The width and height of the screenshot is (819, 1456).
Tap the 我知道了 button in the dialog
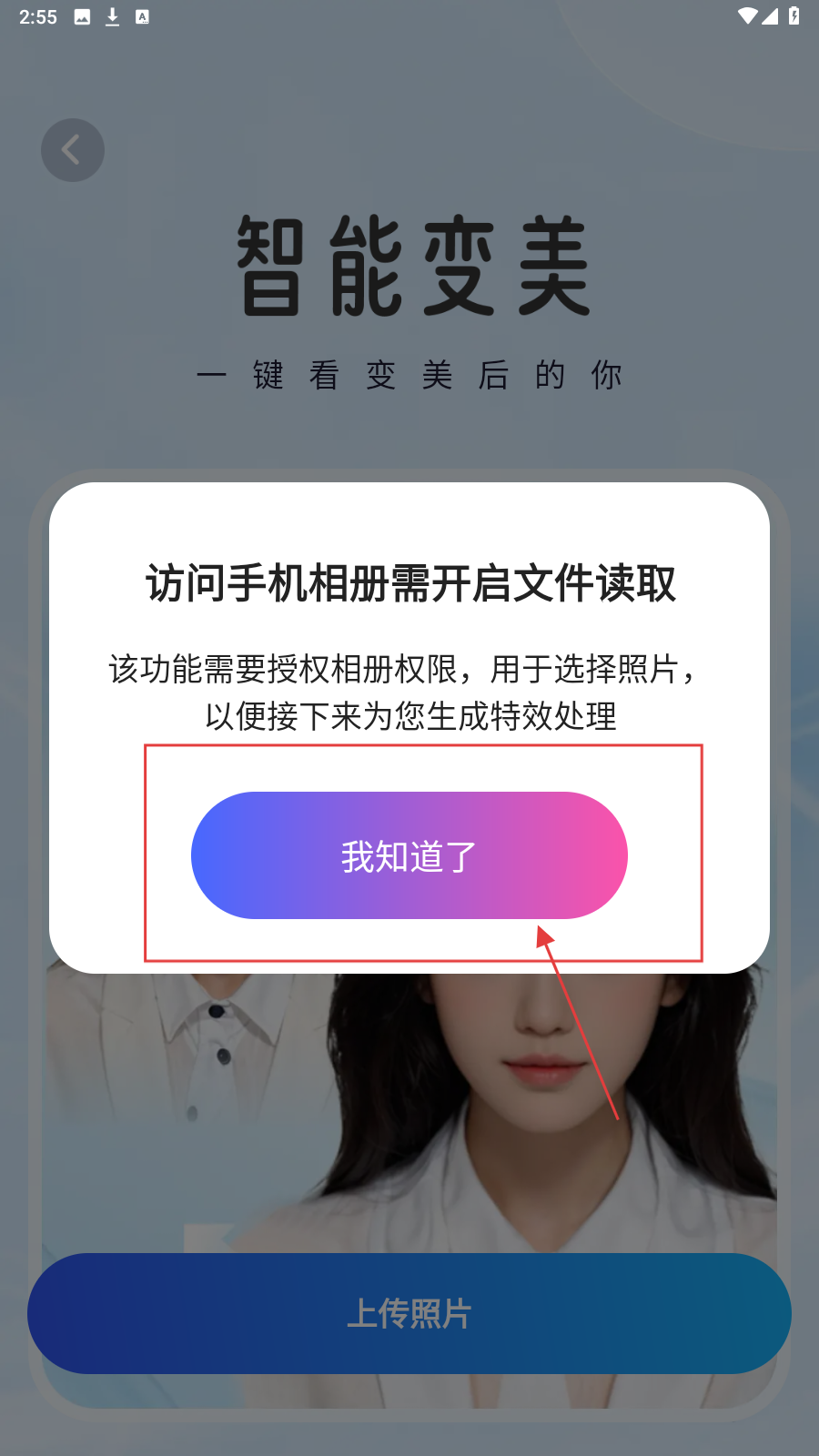point(409,855)
